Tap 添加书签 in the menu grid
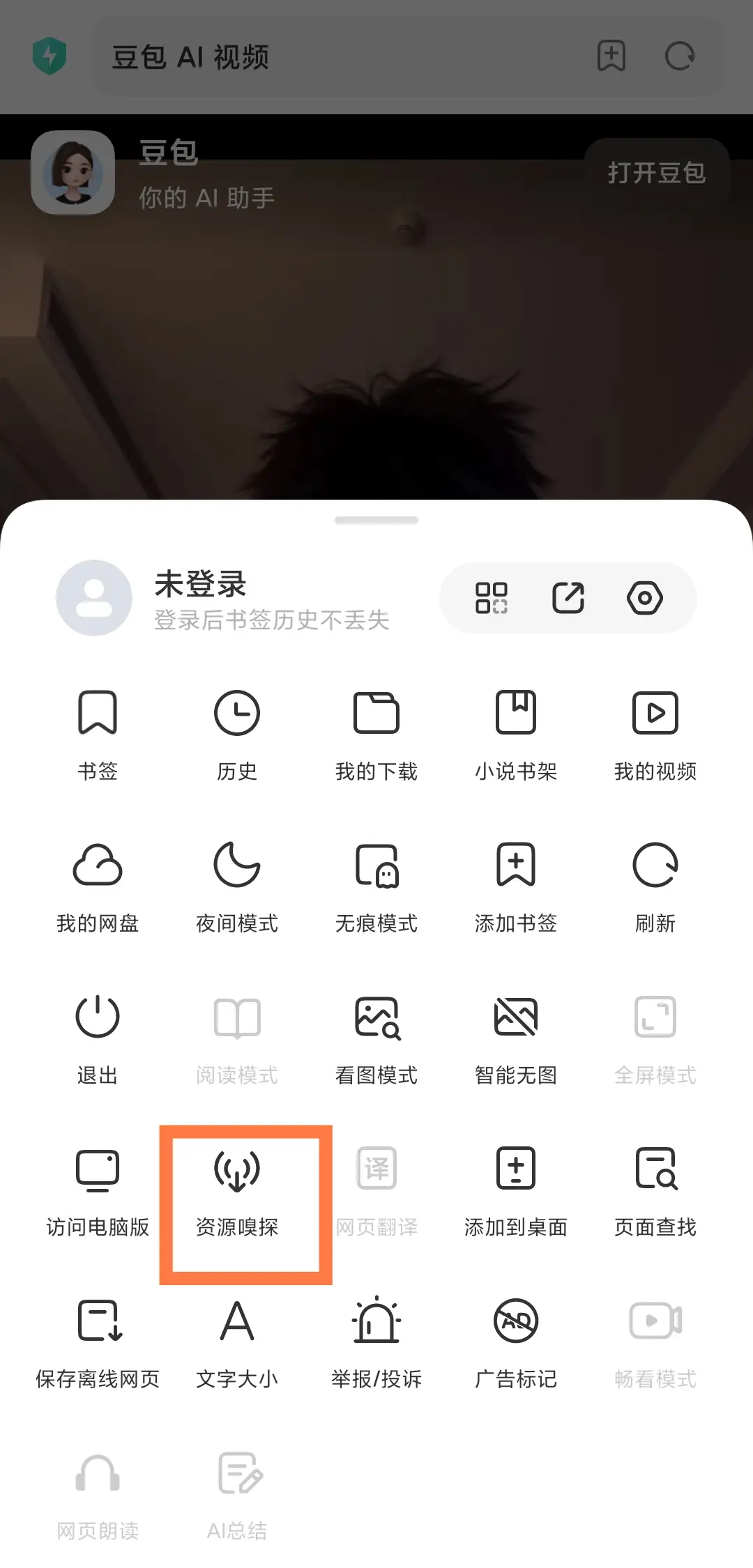 pyautogui.click(x=516, y=885)
